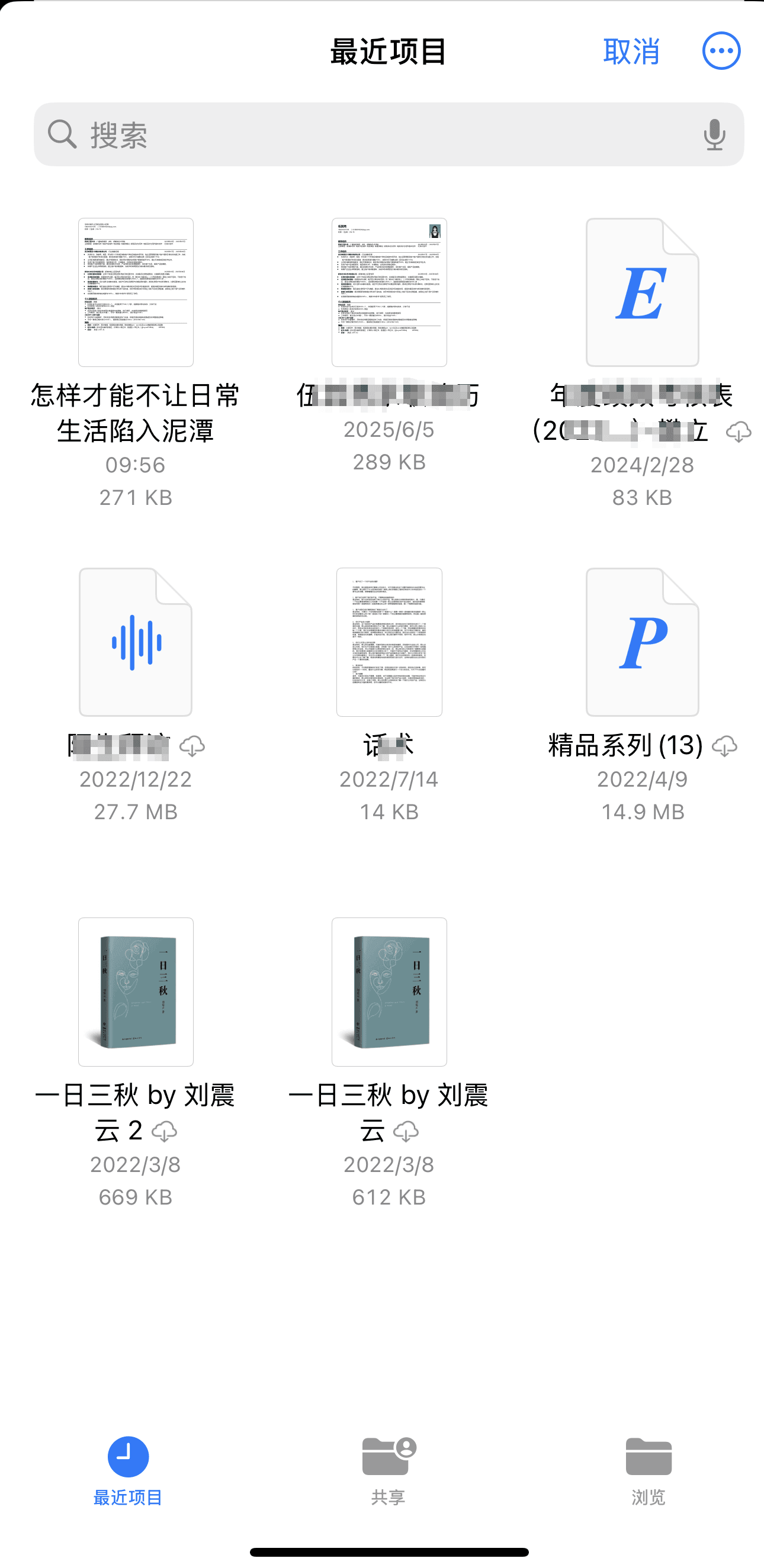The height and width of the screenshot is (1568, 764).
Task: Choose the file 精品系列 (13)
Action: pyautogui.click(x=642, y=642)
